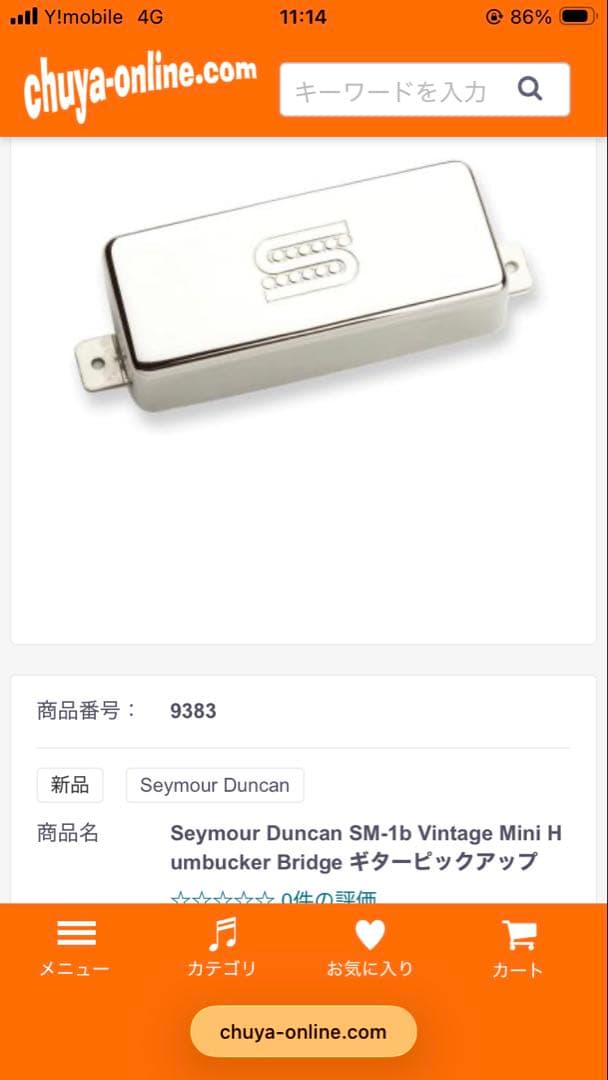Open お気に入り favorites
Viewport: 608px width, 1080px height.
coord(369,948)
